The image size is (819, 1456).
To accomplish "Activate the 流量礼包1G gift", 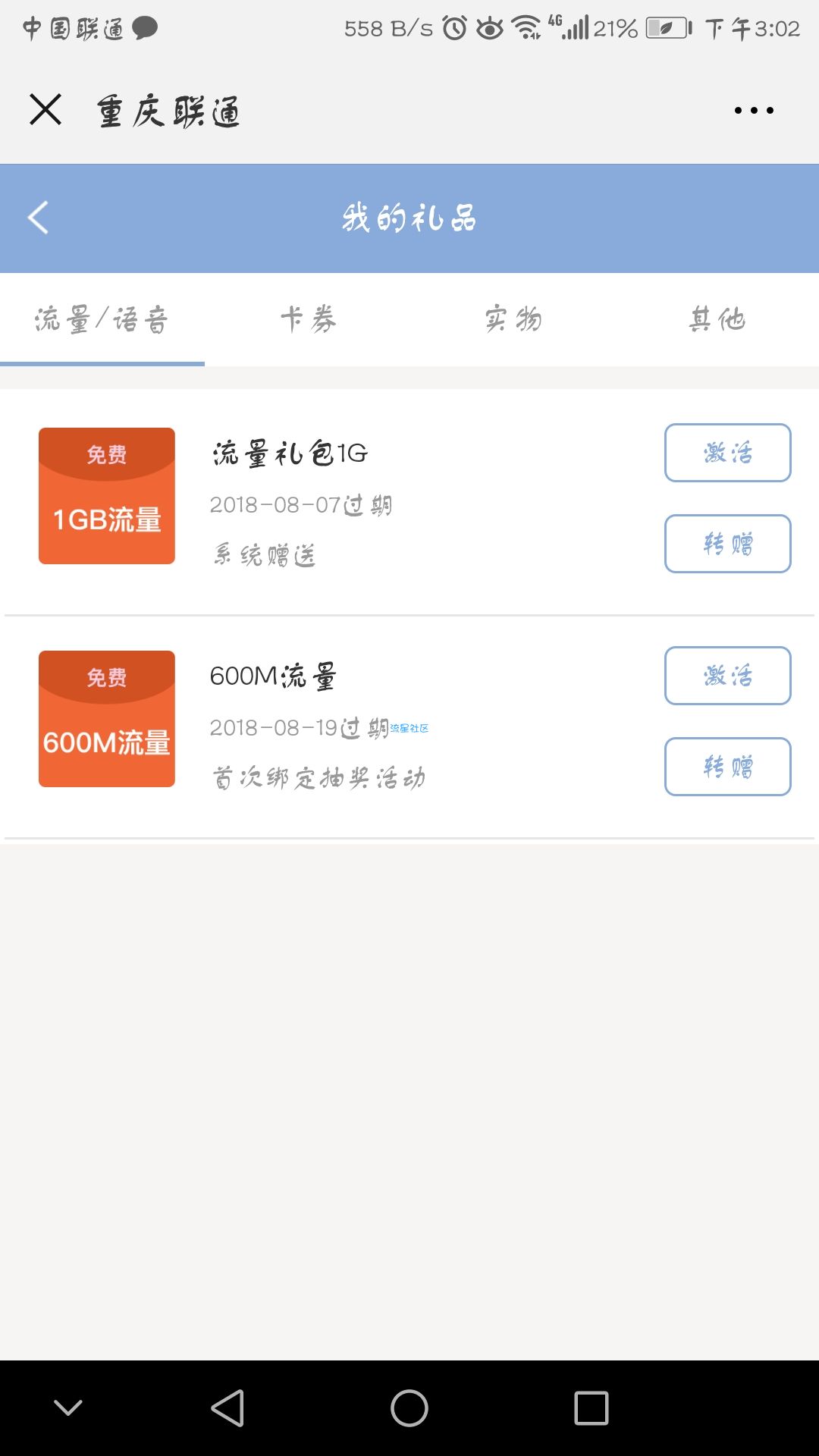I will 728,453.
